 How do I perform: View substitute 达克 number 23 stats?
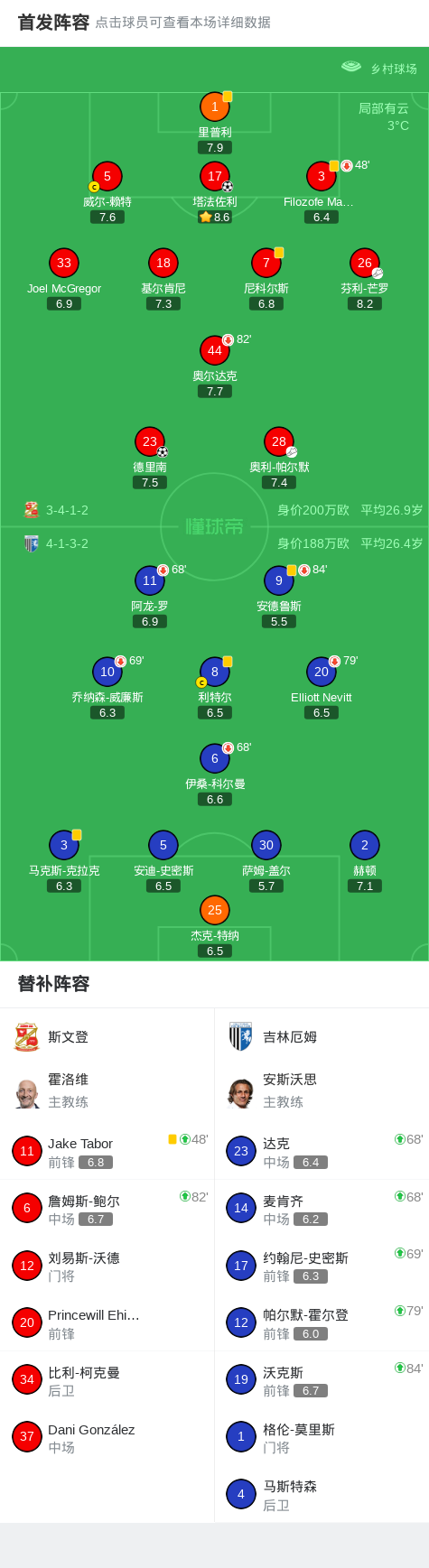322,1152
